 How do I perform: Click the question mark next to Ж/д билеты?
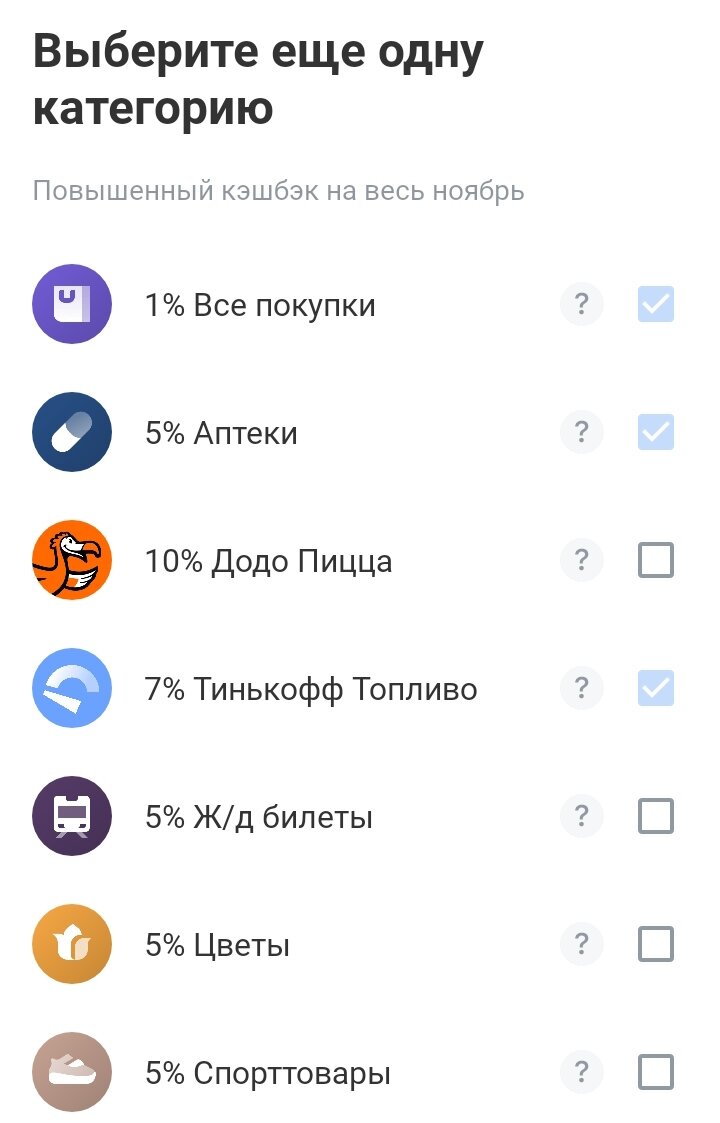click(x=581, y=816)
